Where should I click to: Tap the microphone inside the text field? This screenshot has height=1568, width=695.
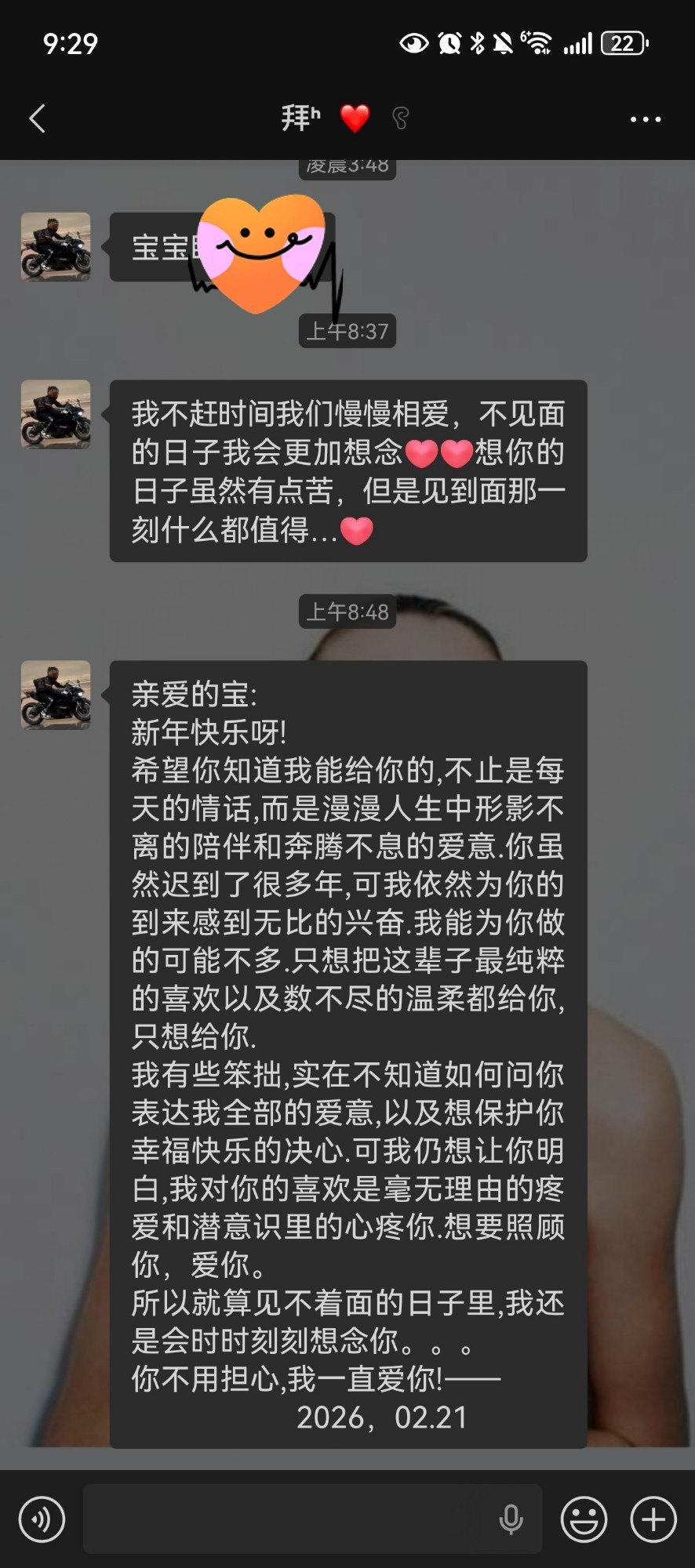click(511, 1519)
